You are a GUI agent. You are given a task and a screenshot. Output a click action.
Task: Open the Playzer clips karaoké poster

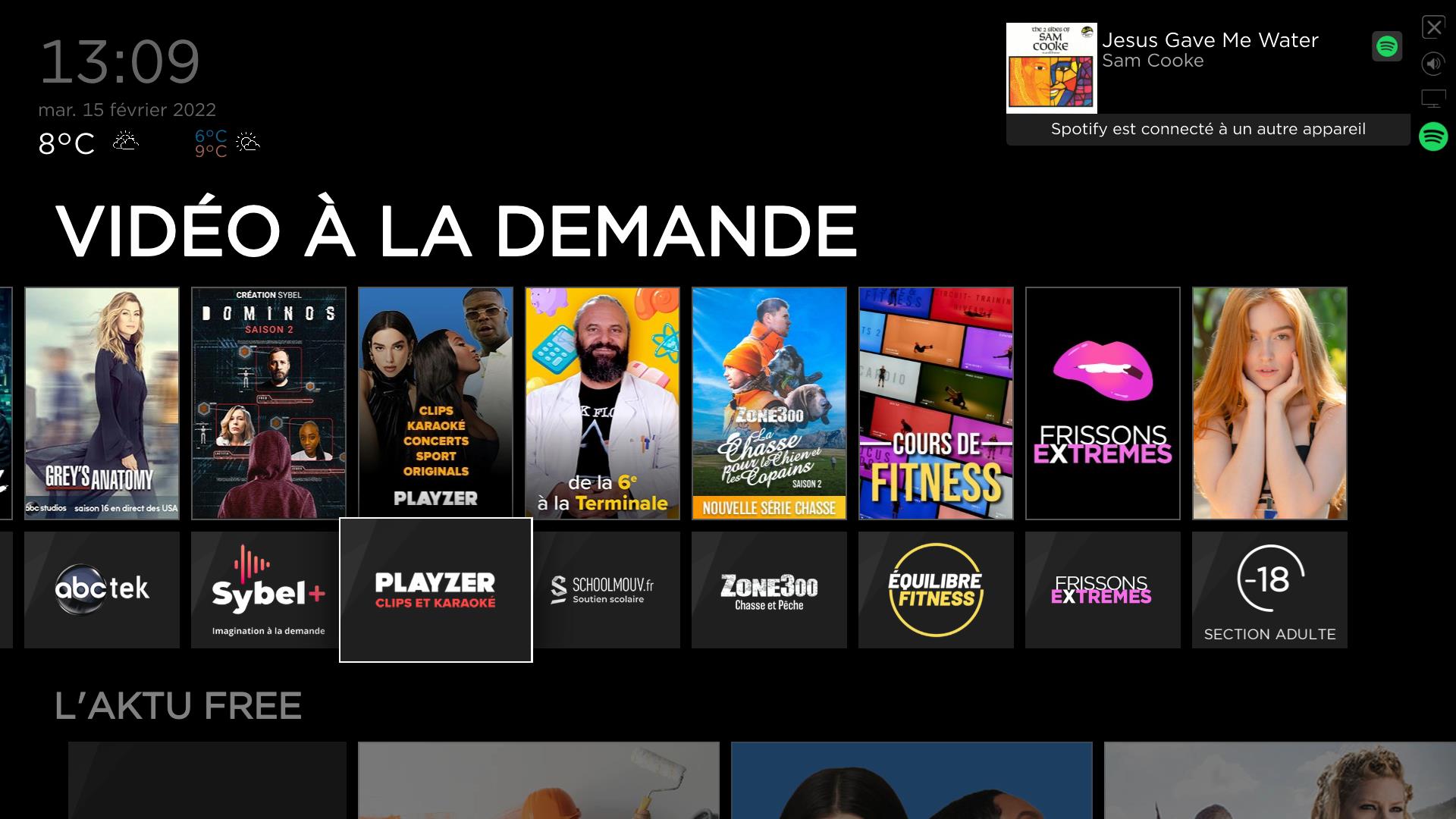(x=435, y=403)
